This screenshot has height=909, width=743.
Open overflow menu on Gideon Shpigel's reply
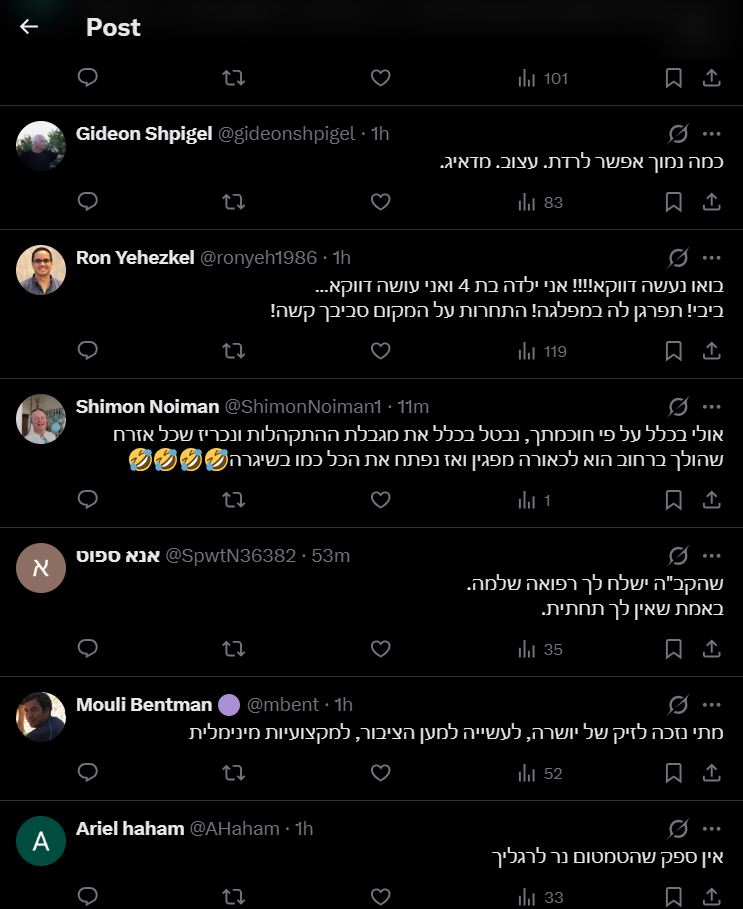coord(712,133)
